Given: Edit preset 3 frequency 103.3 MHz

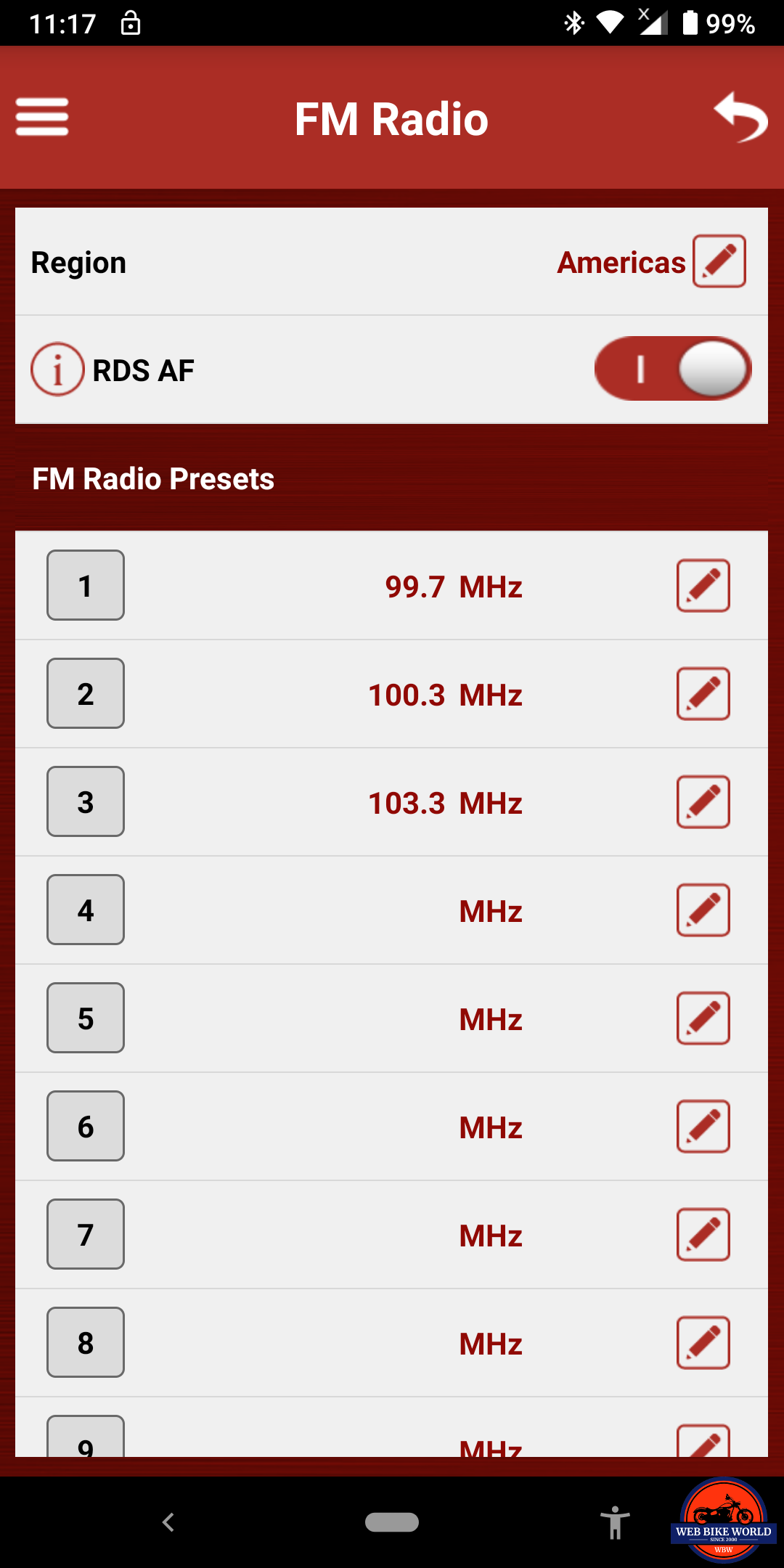Looking at the screenshot, I should (x=703, y=802).
